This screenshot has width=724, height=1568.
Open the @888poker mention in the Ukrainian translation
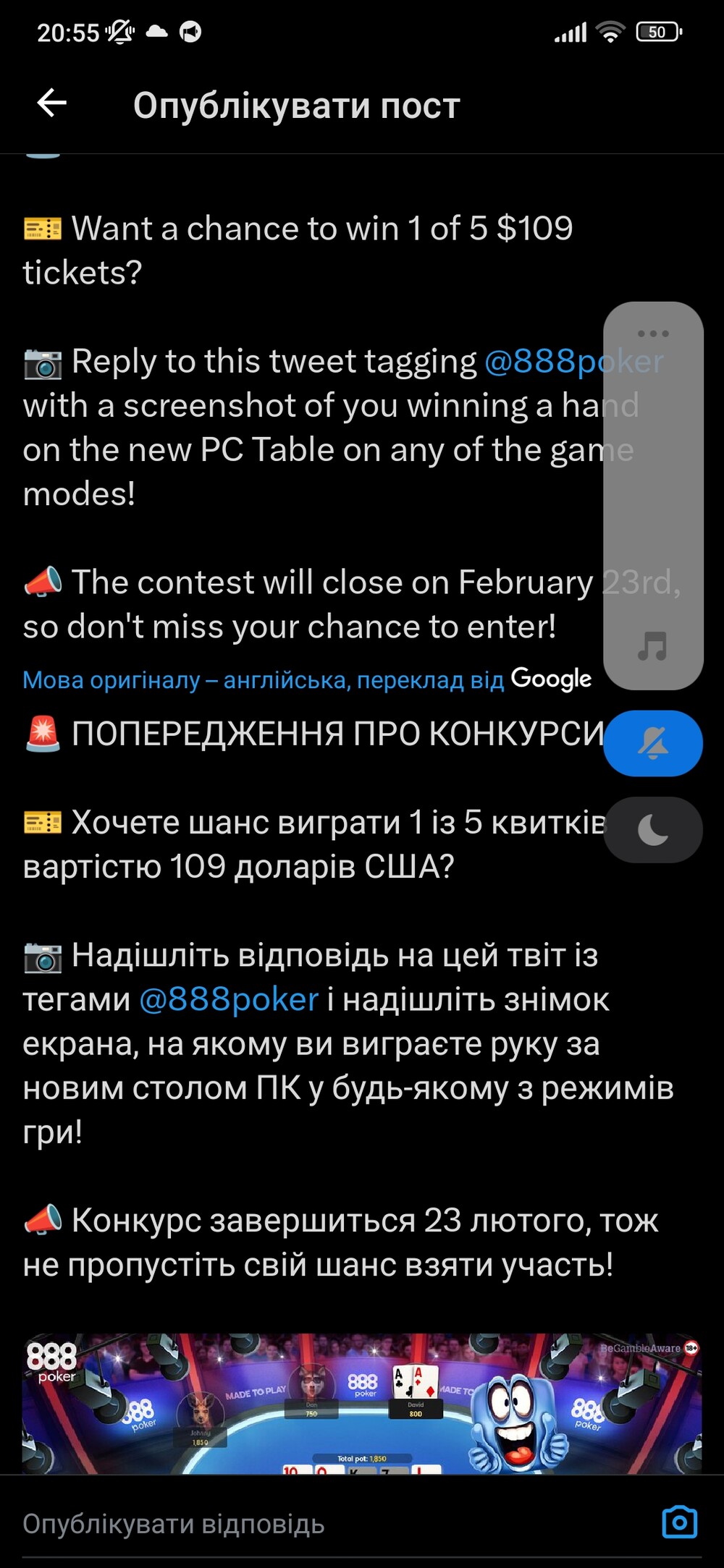pos(228,999)
